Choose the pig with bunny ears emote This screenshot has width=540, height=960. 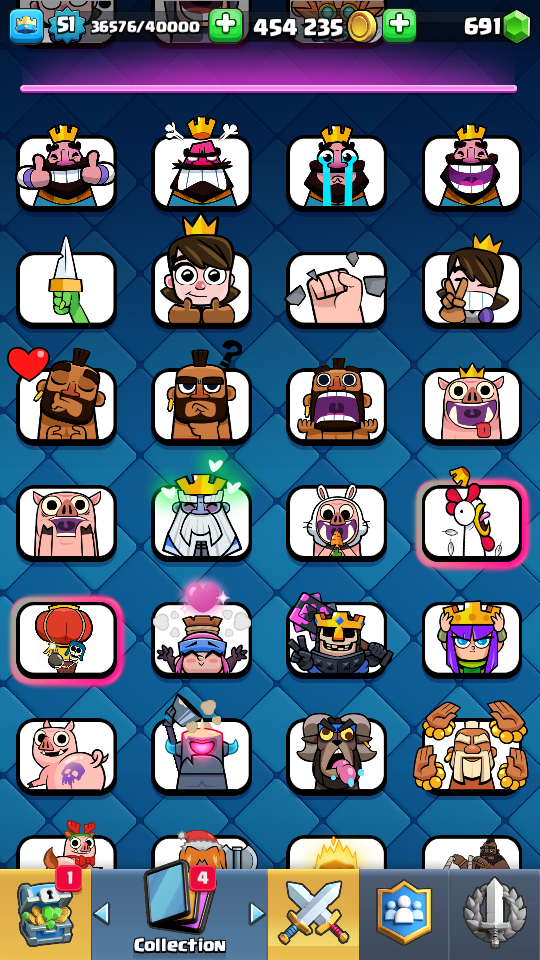tap(337, 521)
